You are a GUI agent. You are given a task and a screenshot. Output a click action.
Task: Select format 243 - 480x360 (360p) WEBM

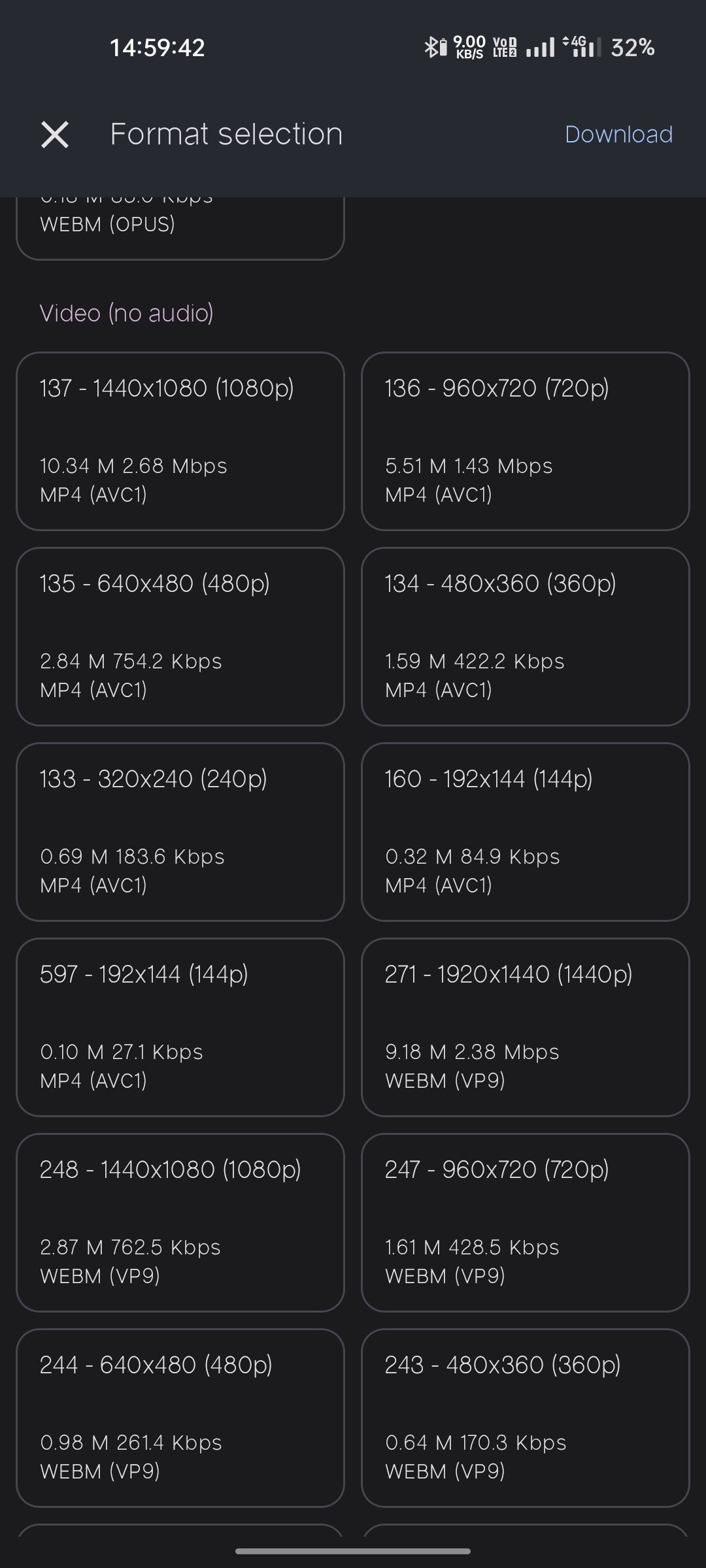[525, 1418]
